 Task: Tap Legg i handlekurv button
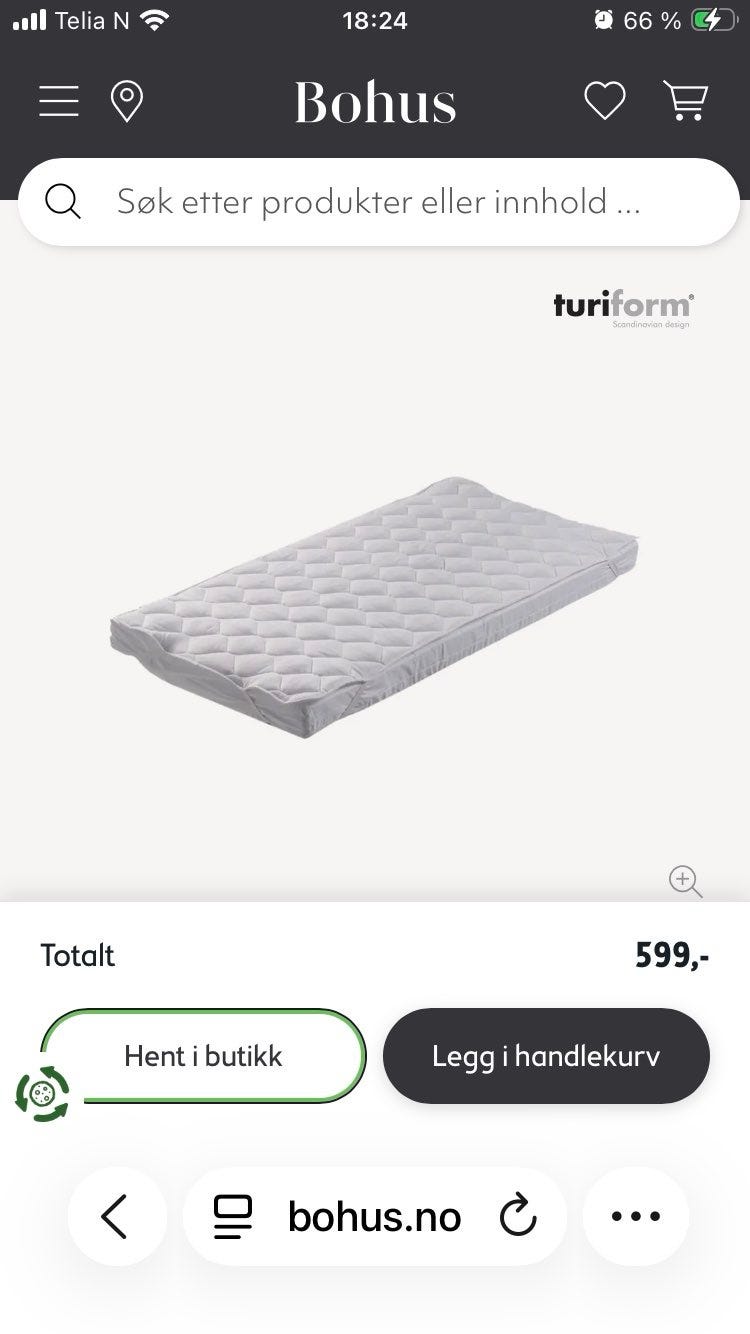tap(546, 1056)
